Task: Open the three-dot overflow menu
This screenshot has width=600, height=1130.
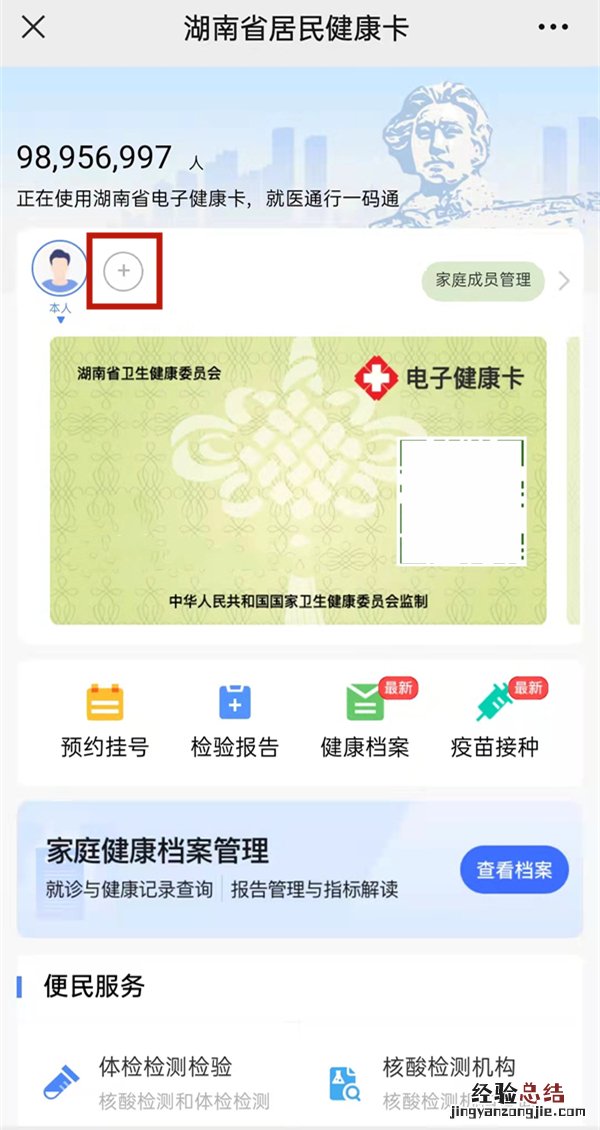Action: point(553,28)
